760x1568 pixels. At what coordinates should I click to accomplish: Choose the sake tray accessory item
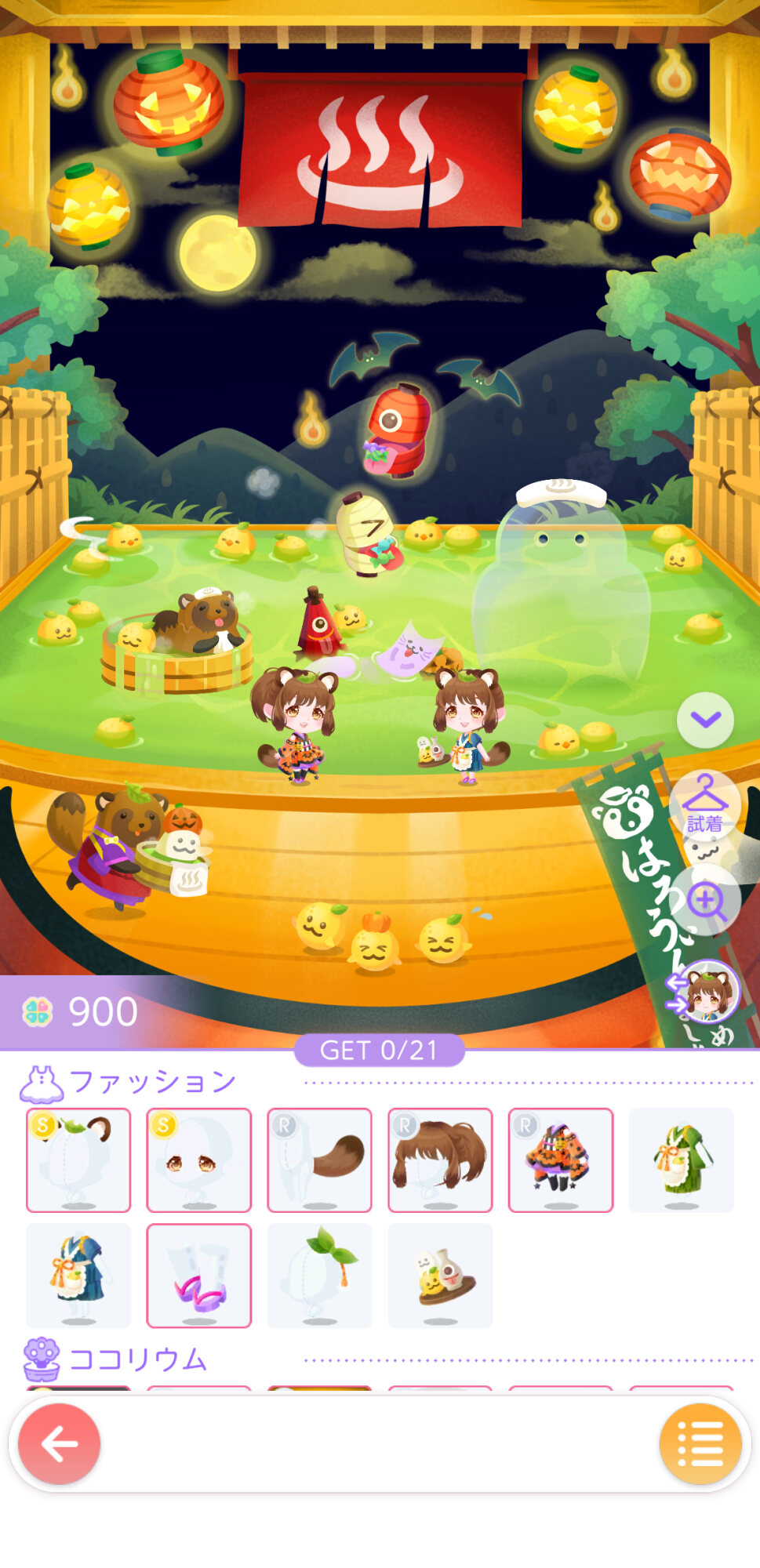tap(440, 1276)
